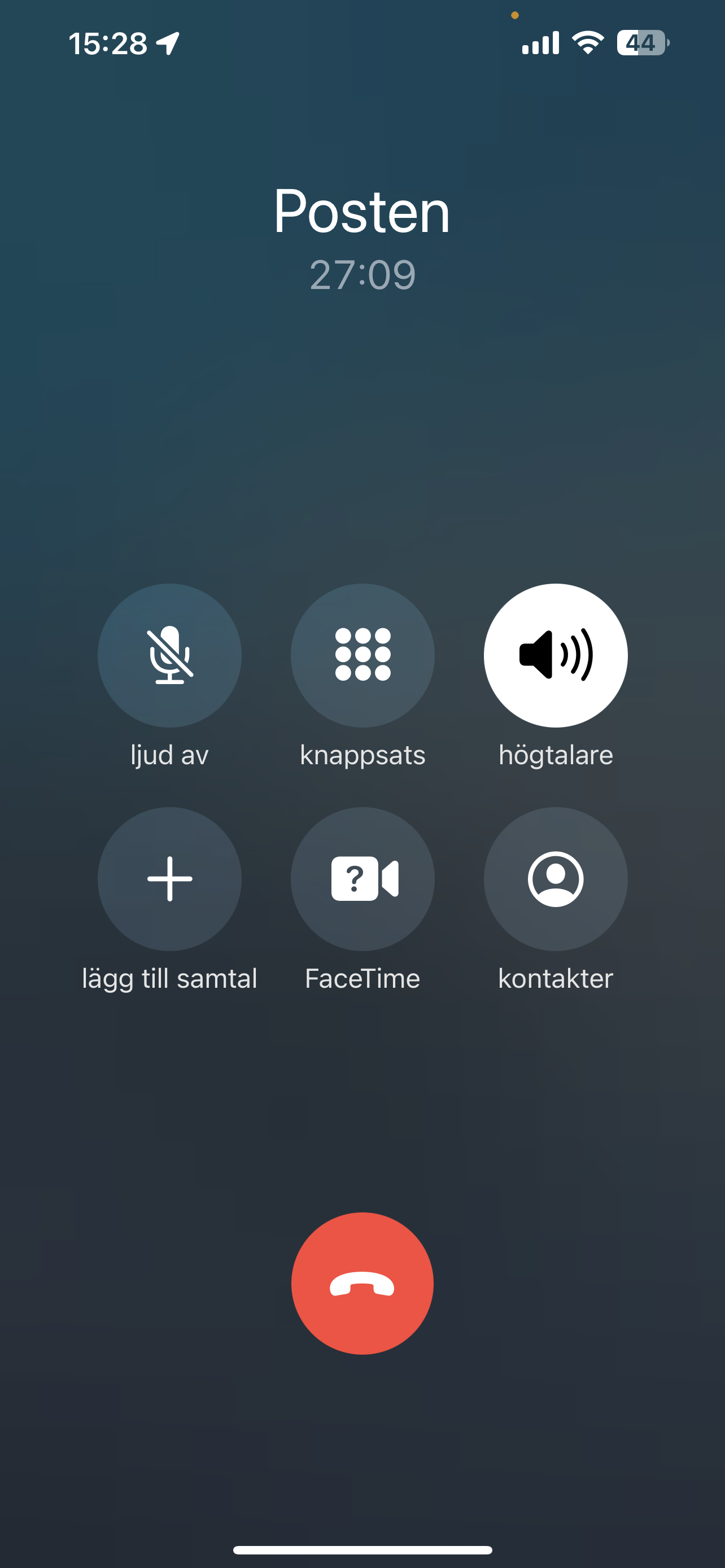The image size is (725, 1568).
Task: Mute the microphone with ljud av
Action: [x=169, y=655]
